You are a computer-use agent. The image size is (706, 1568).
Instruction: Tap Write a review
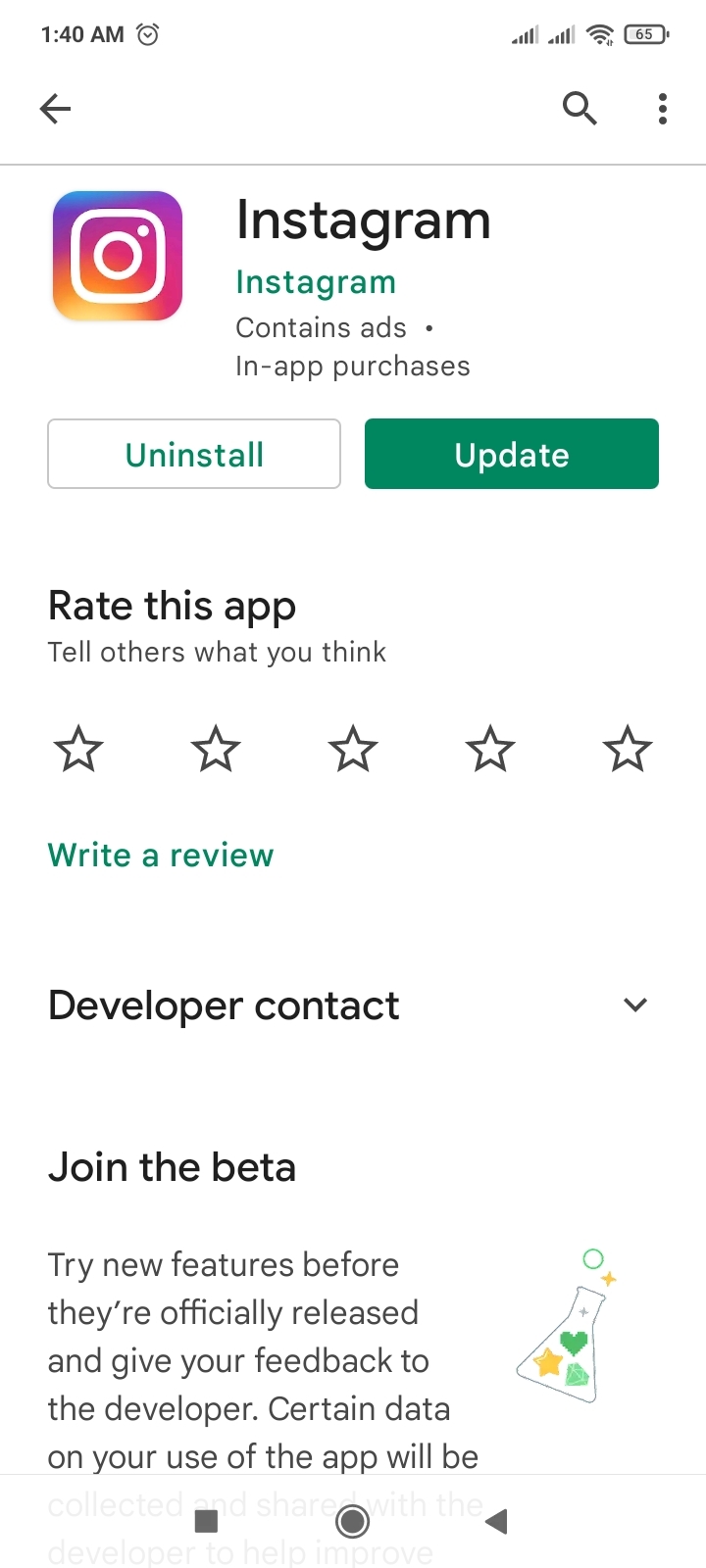pos(161,856)
